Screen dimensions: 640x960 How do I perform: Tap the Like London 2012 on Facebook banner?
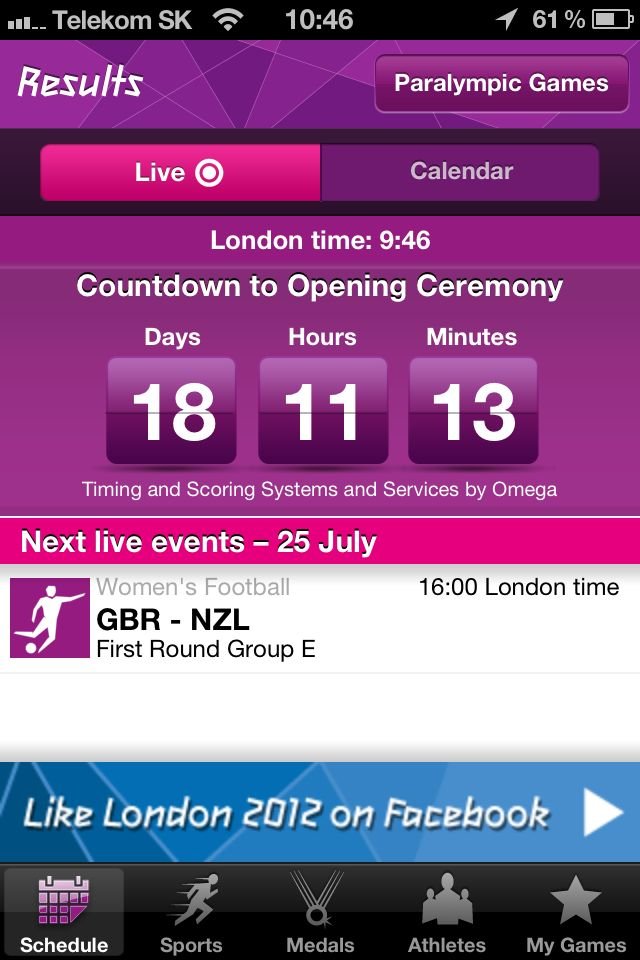[x=320, y=812]
